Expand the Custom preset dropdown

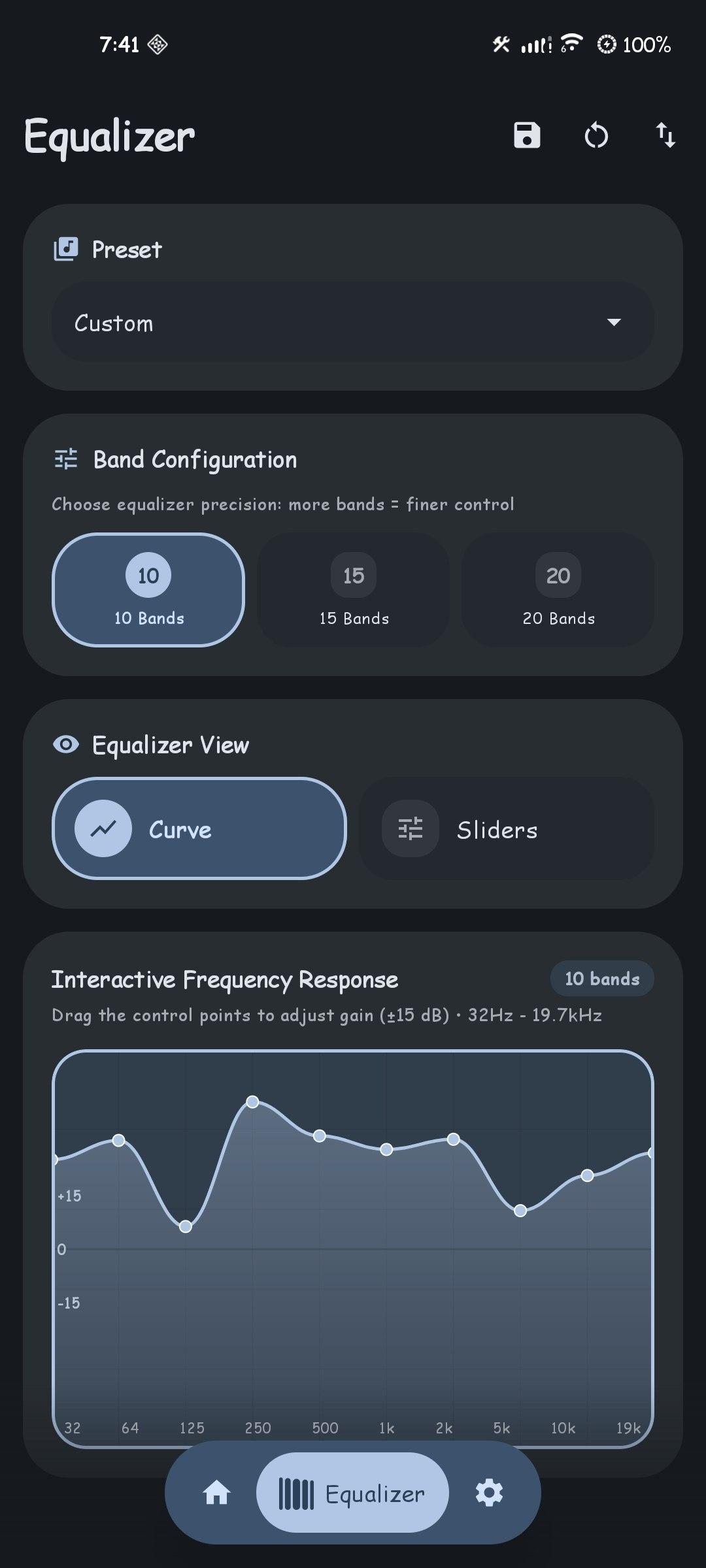(x=352, y=322)
